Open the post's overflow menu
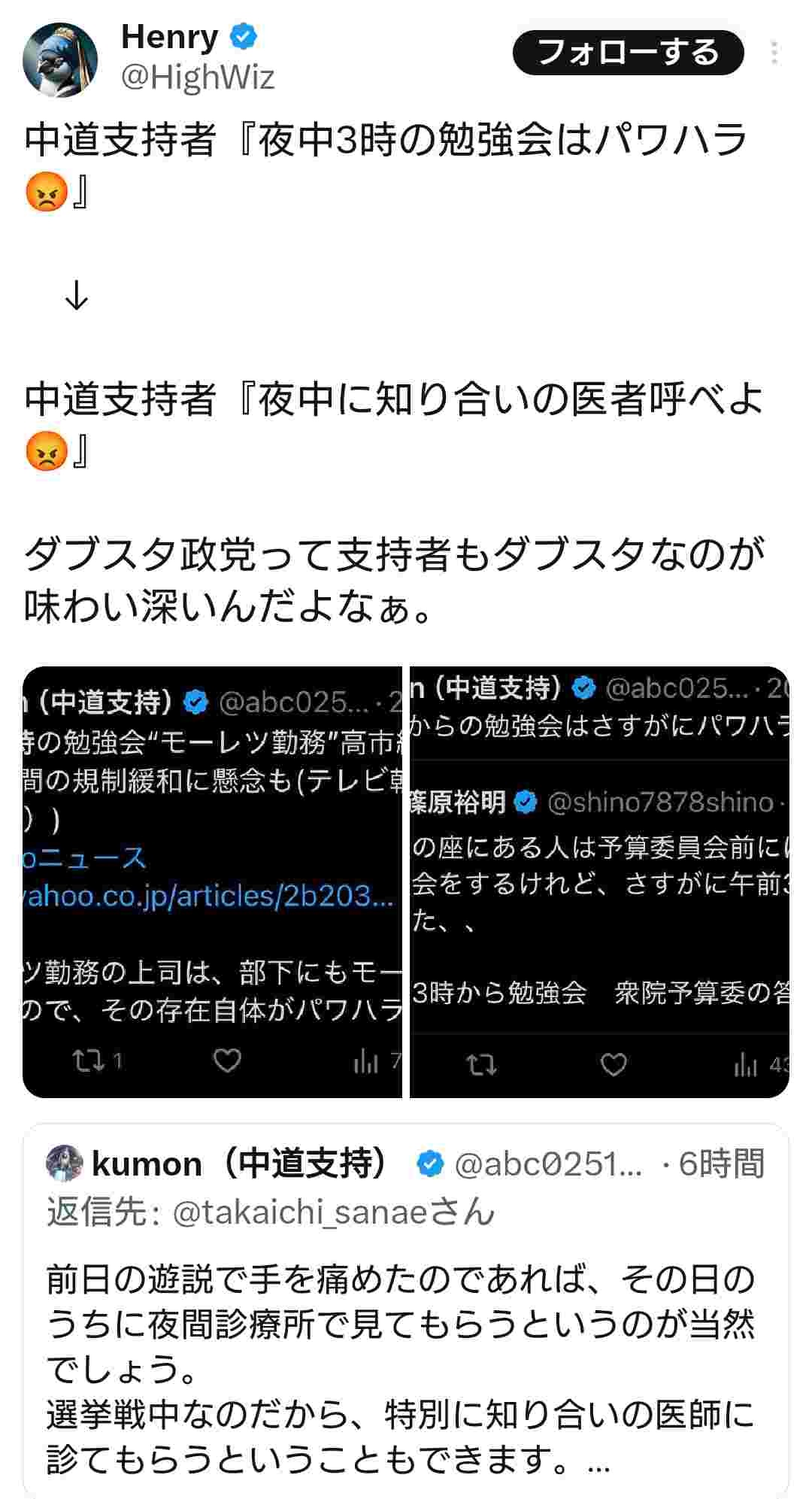The width and height of the screenshot is (812, 1499). point(774,53)
